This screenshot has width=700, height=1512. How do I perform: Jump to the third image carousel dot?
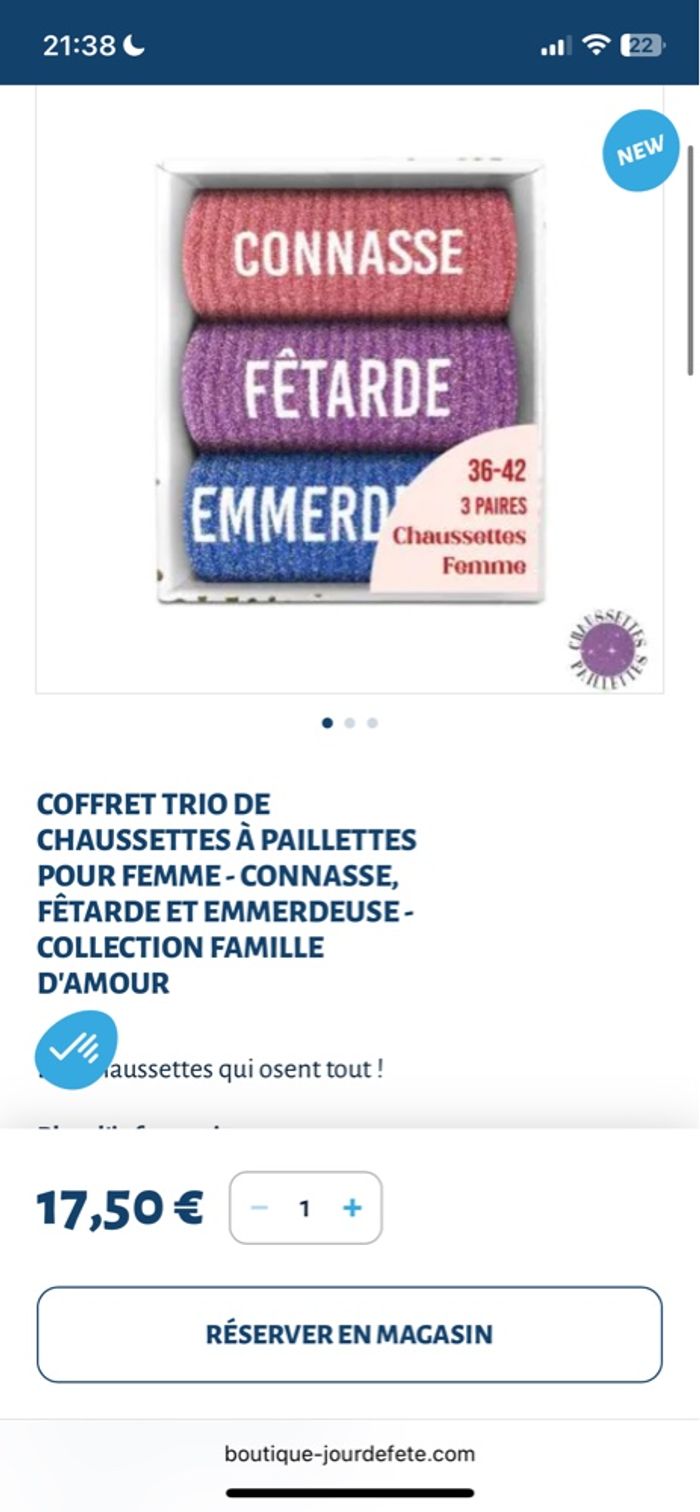[x=372, y=723]
